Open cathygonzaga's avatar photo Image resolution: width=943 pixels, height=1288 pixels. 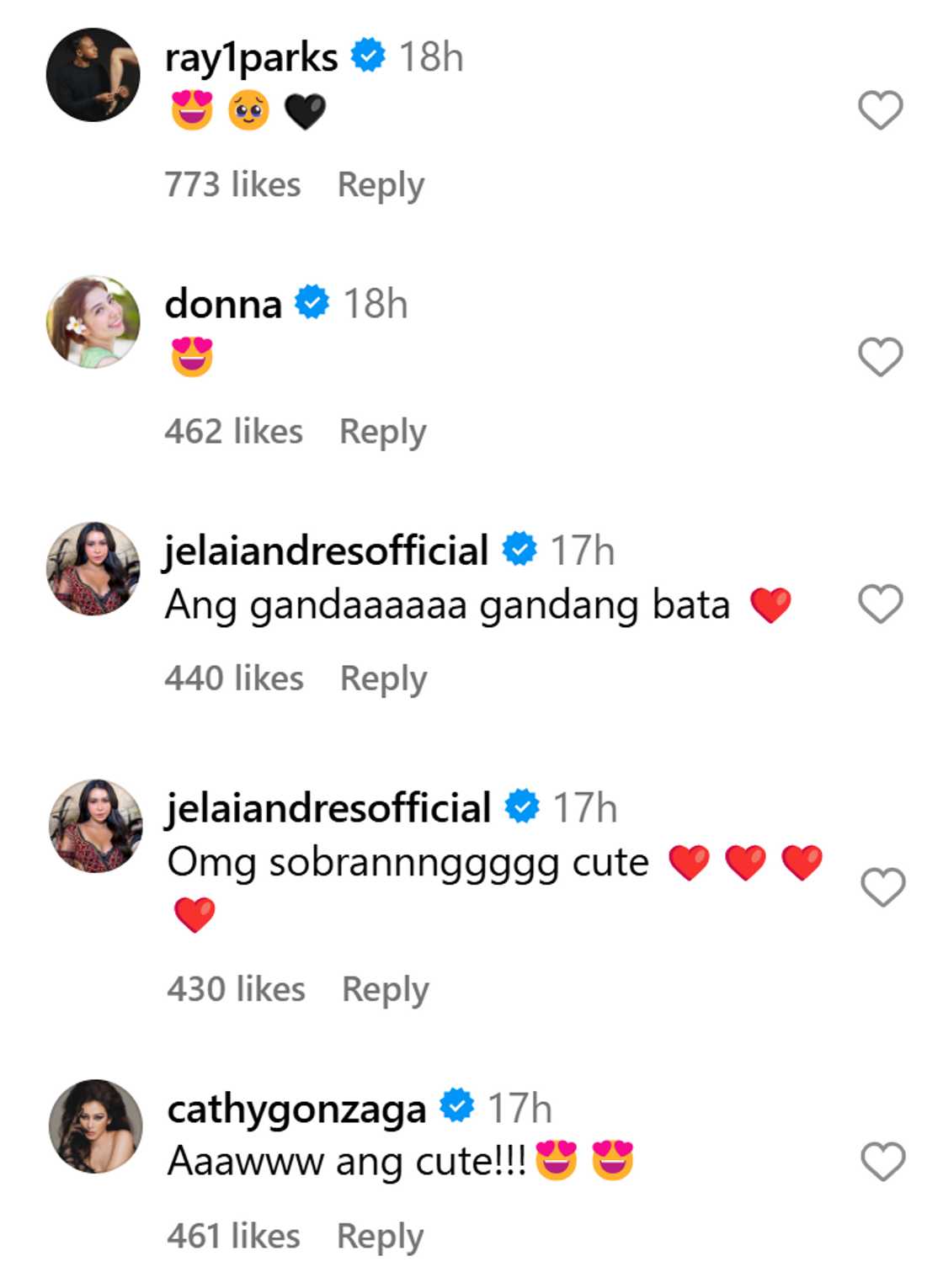[96, 1126]
